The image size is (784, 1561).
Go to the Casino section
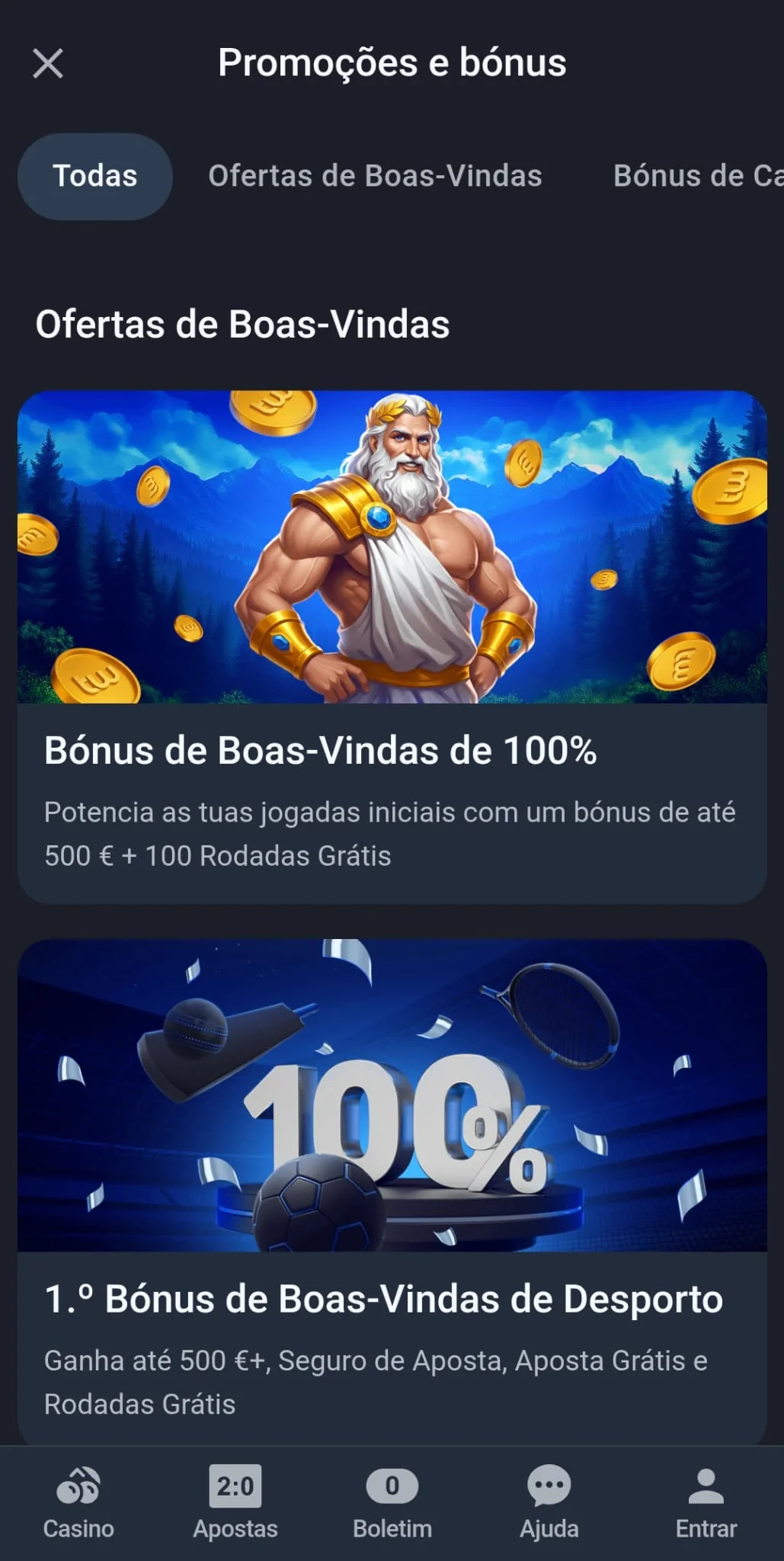pyautogui.click(x=78, y=1503)
